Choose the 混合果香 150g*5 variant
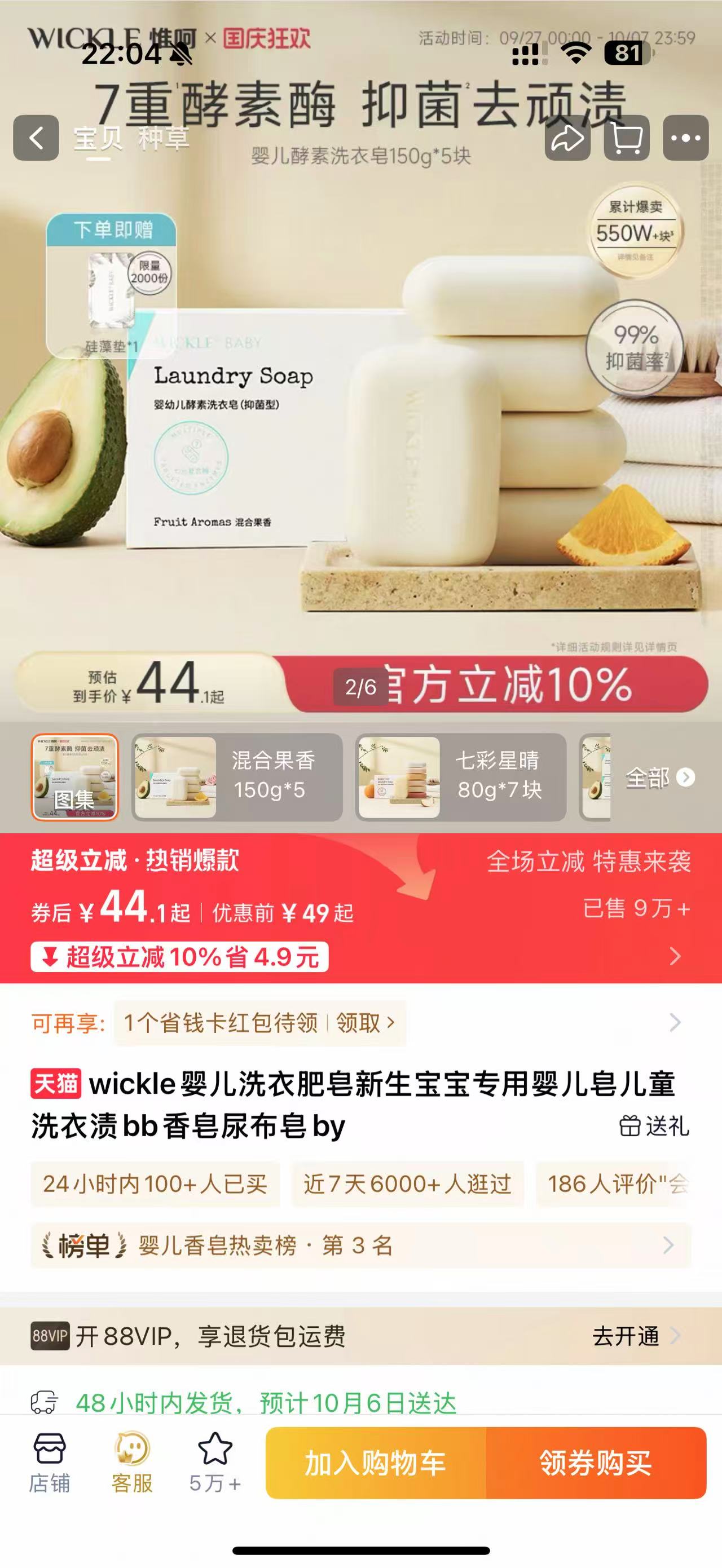722x1568 pixels. (x=237, y=777)
